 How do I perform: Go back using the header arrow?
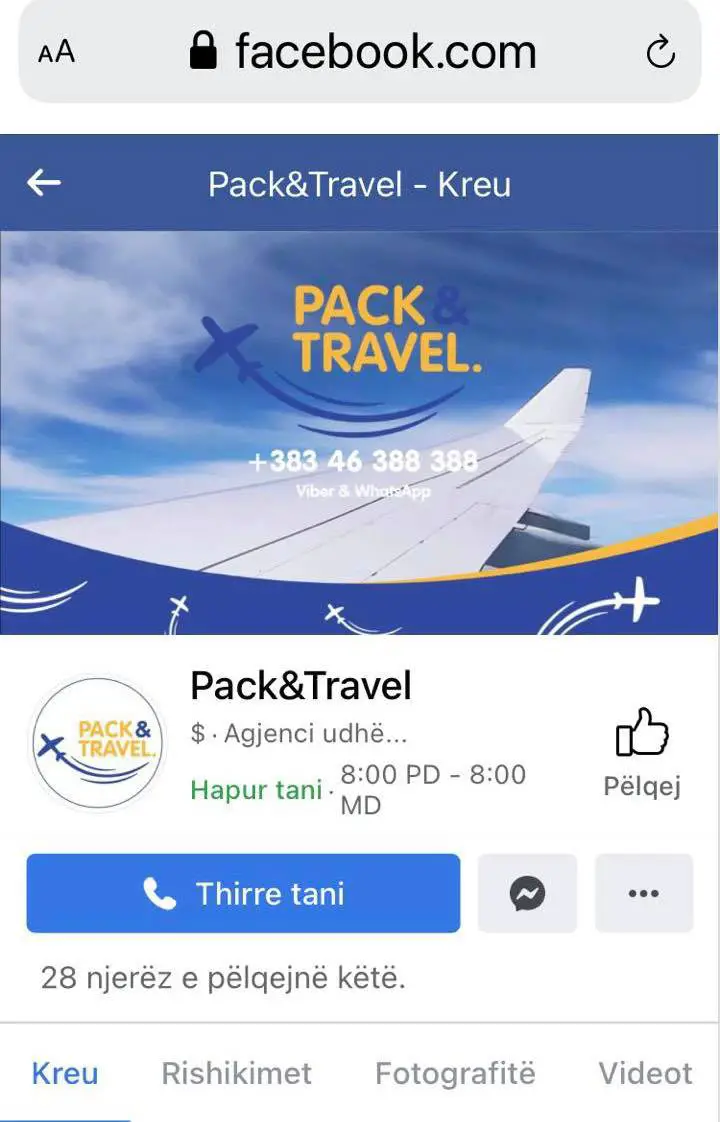click(44, 183)
